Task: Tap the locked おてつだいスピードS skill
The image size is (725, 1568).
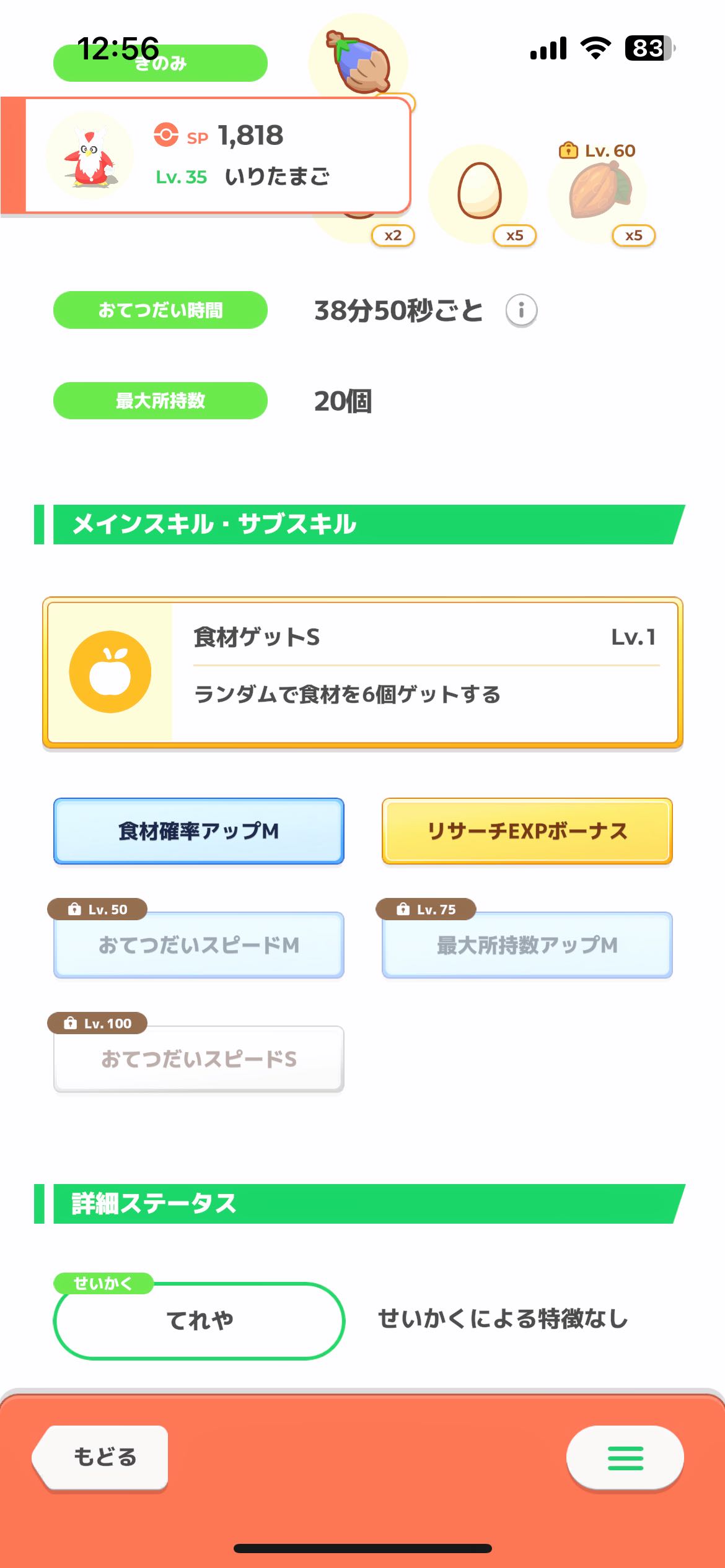Action: (199, 1059)
